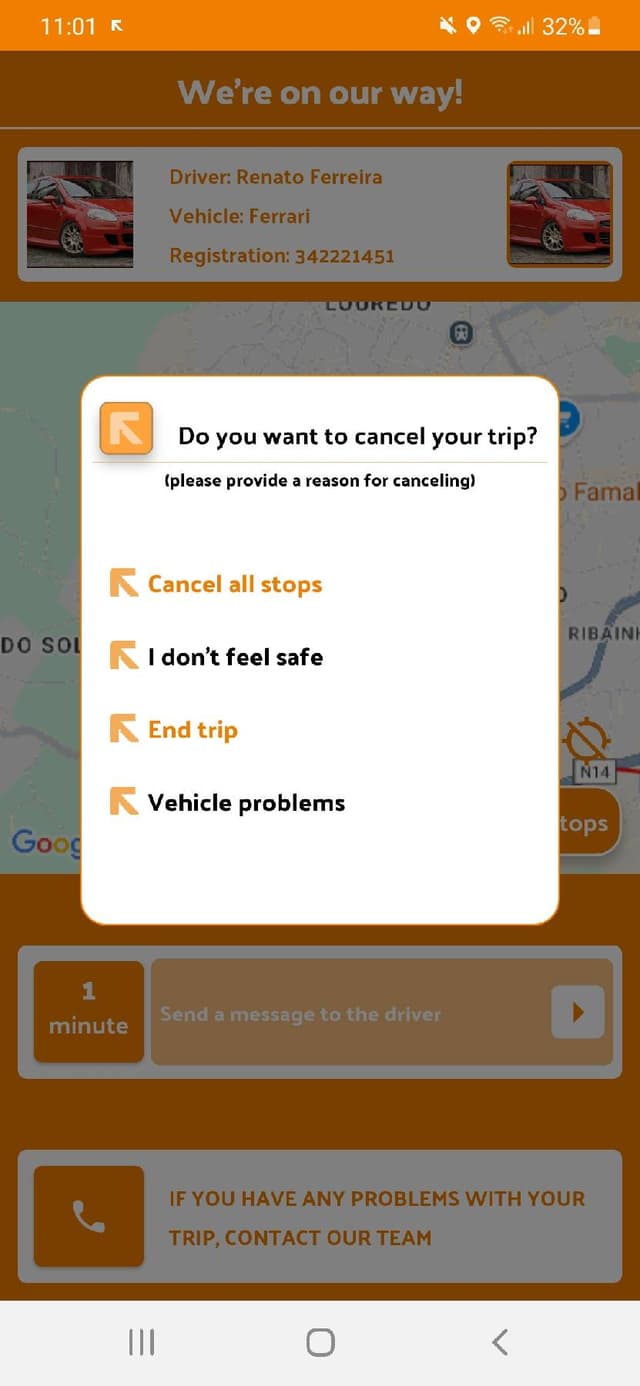Choose 'I don't feel safe' reason
The width and height of the screenshot is (640, 1386).
pos(235,657)
